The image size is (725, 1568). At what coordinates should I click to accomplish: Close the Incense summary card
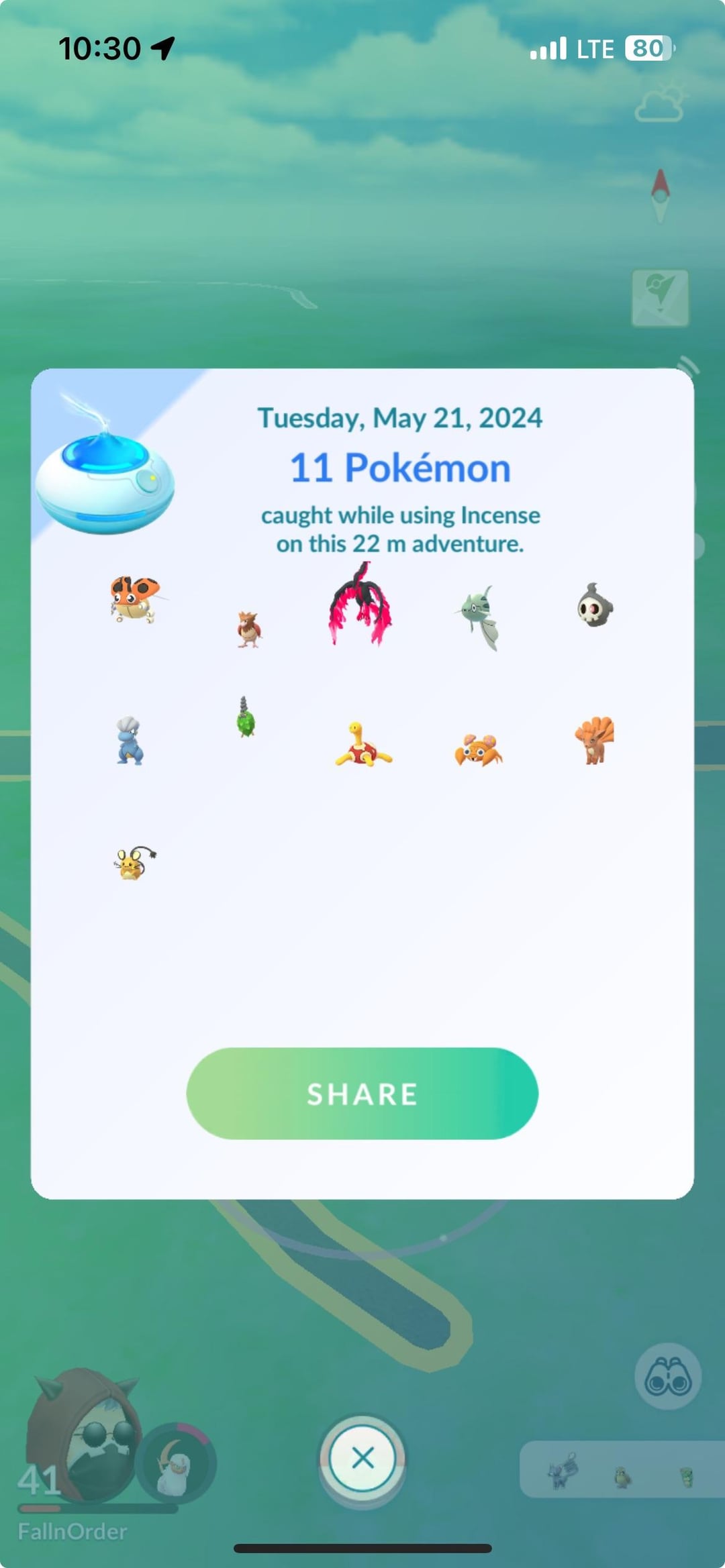pos(362,1457)
